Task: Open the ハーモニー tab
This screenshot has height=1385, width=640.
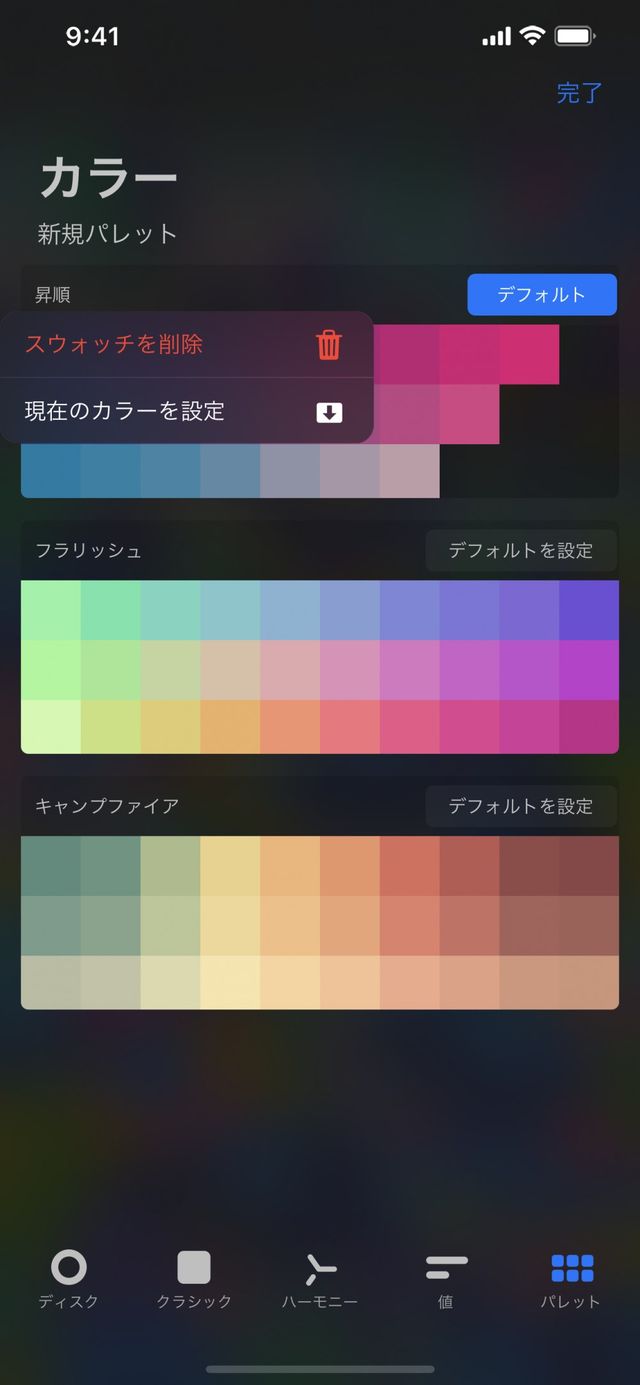Action: (x=320, y=1279)
